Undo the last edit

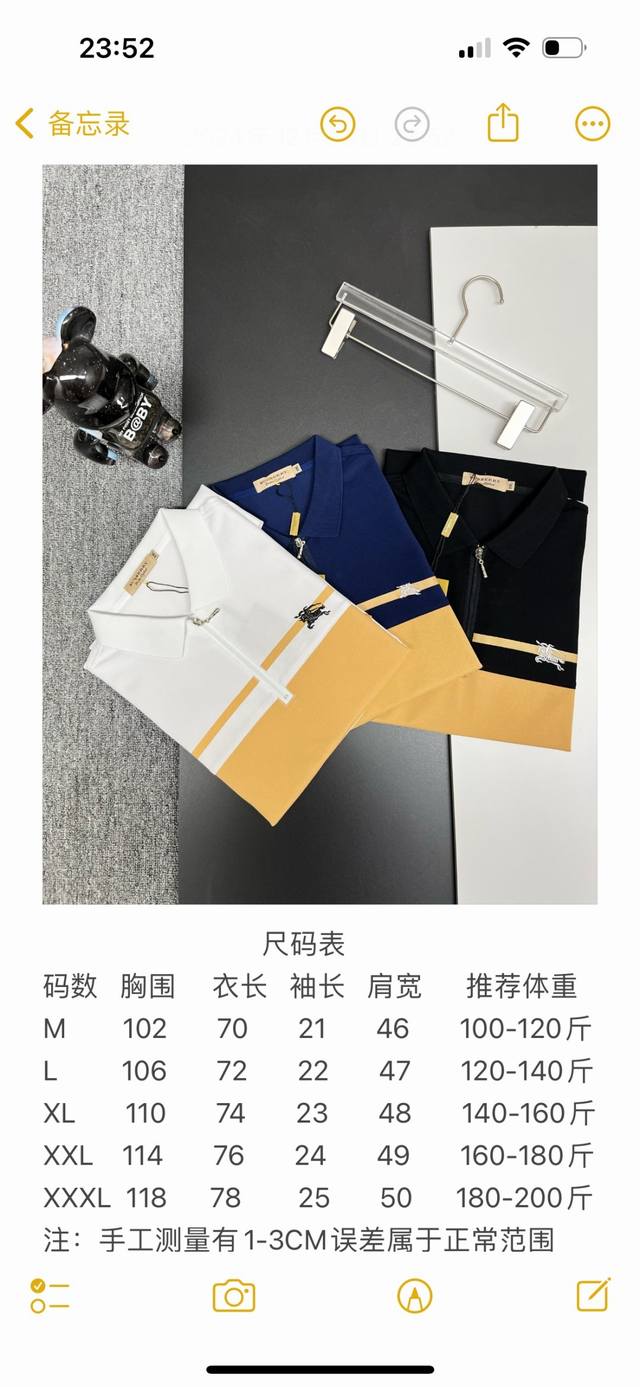[338, 124]
